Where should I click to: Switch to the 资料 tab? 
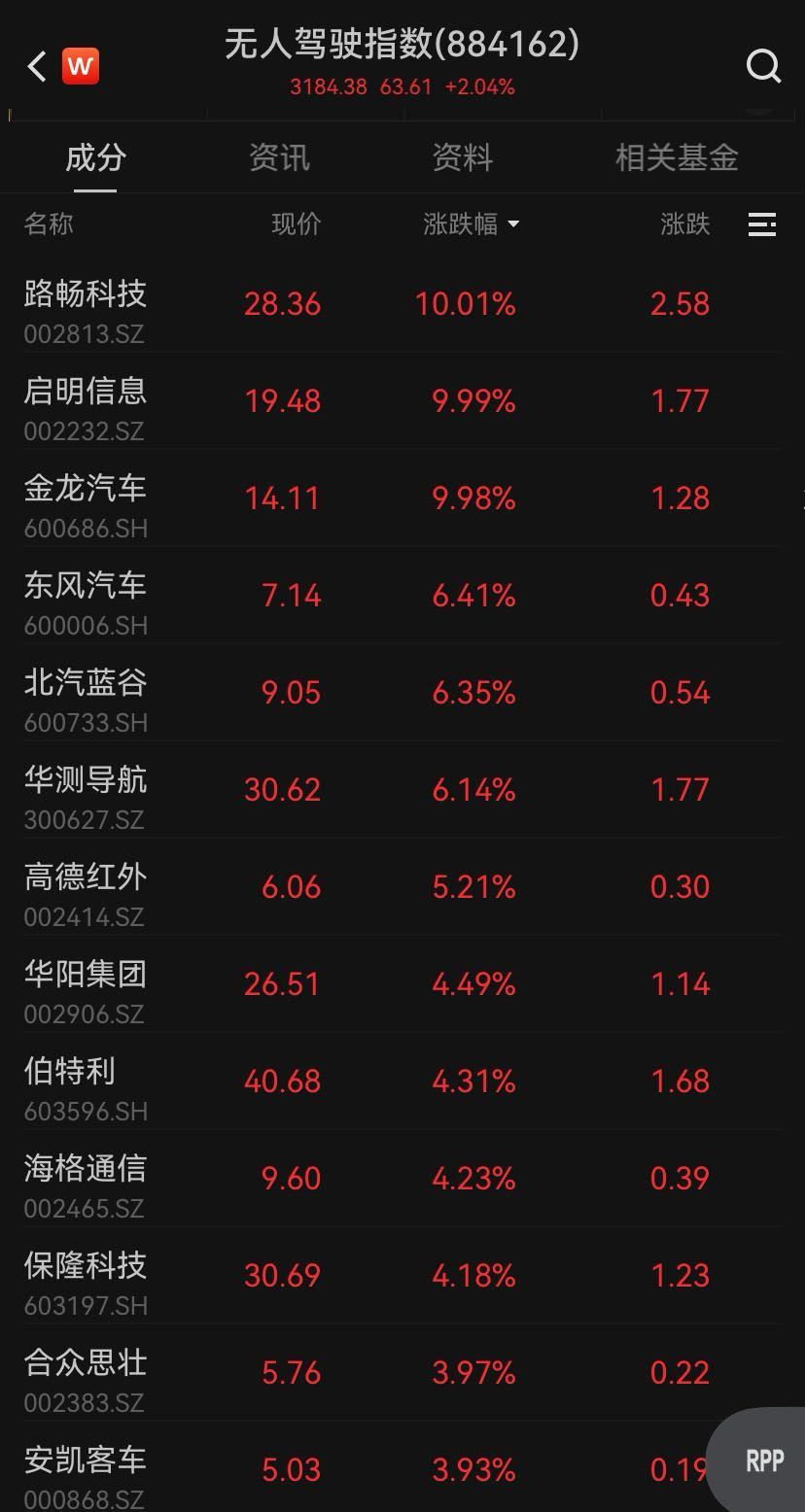click(x=463, y=157)
